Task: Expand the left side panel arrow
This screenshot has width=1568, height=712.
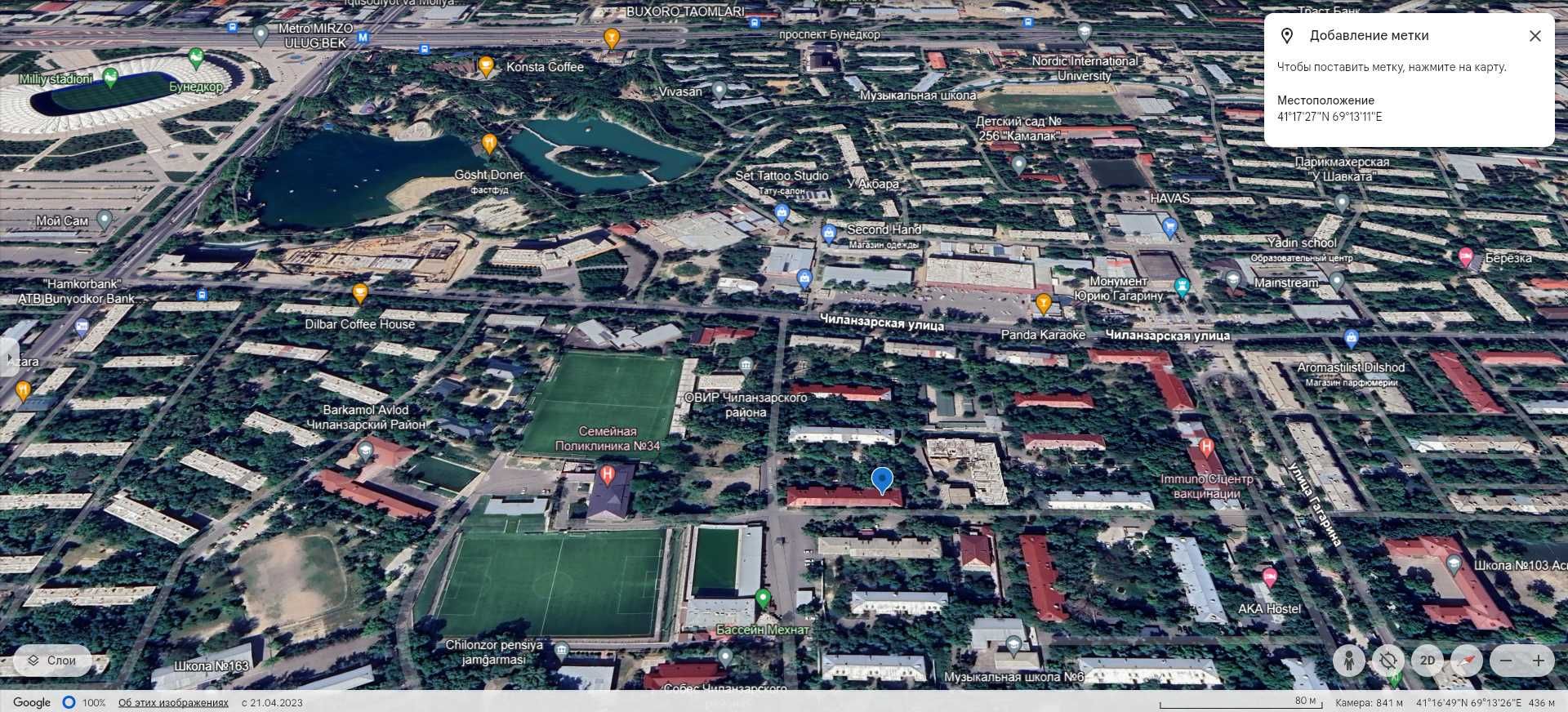Action: click(x=10, y=358)
